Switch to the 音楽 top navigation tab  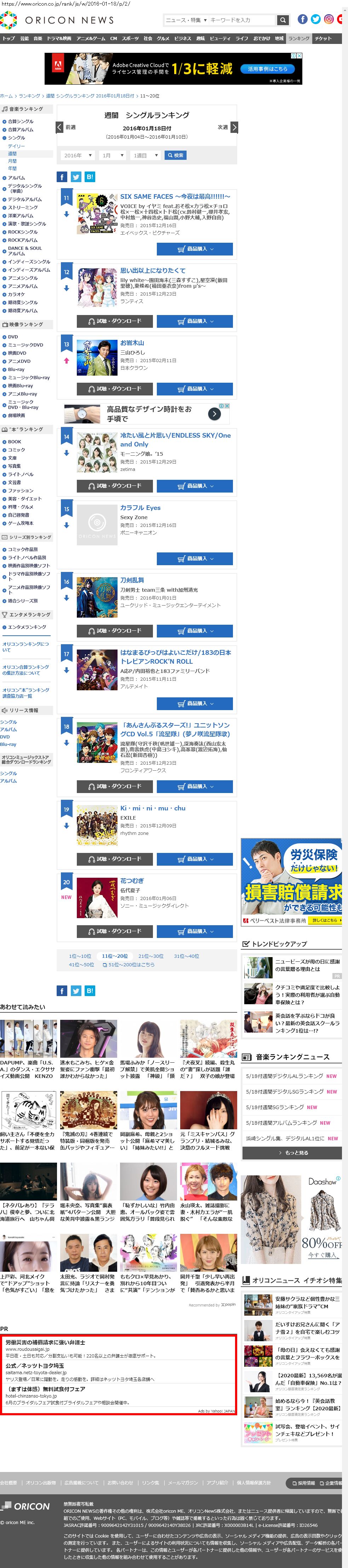pyautogui.click(x=38, y=38)
